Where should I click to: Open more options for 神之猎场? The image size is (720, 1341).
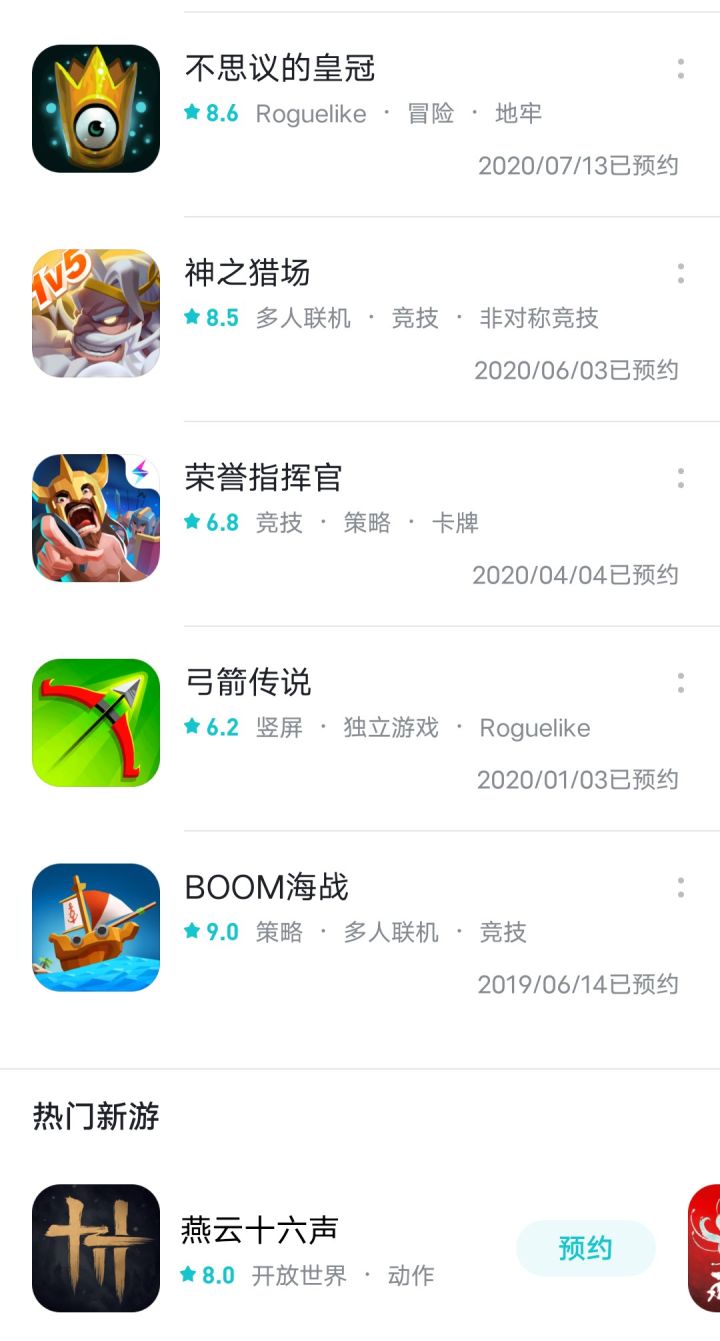pyautogui.click(x=681, y=273)
